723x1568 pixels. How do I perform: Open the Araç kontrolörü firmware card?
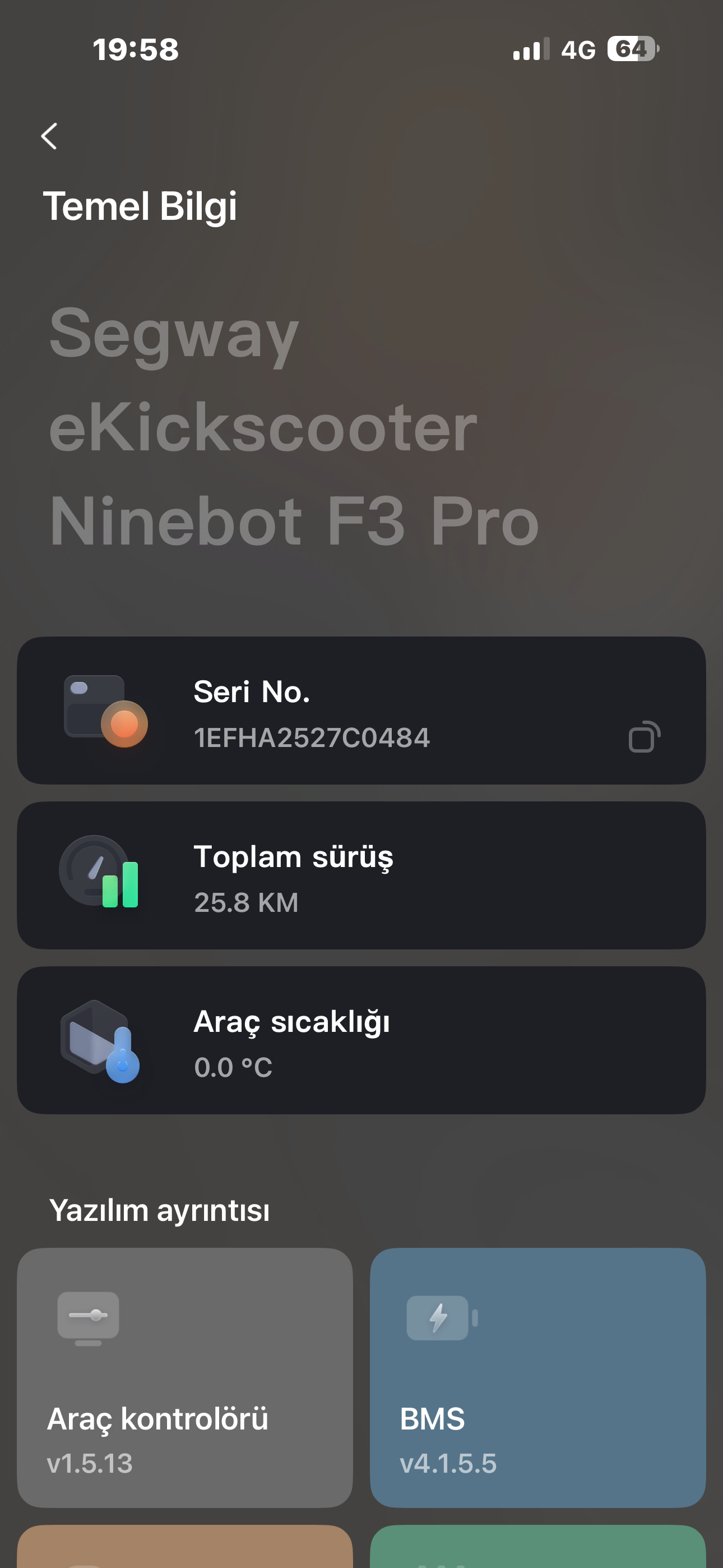click(x=184, y=1377)
